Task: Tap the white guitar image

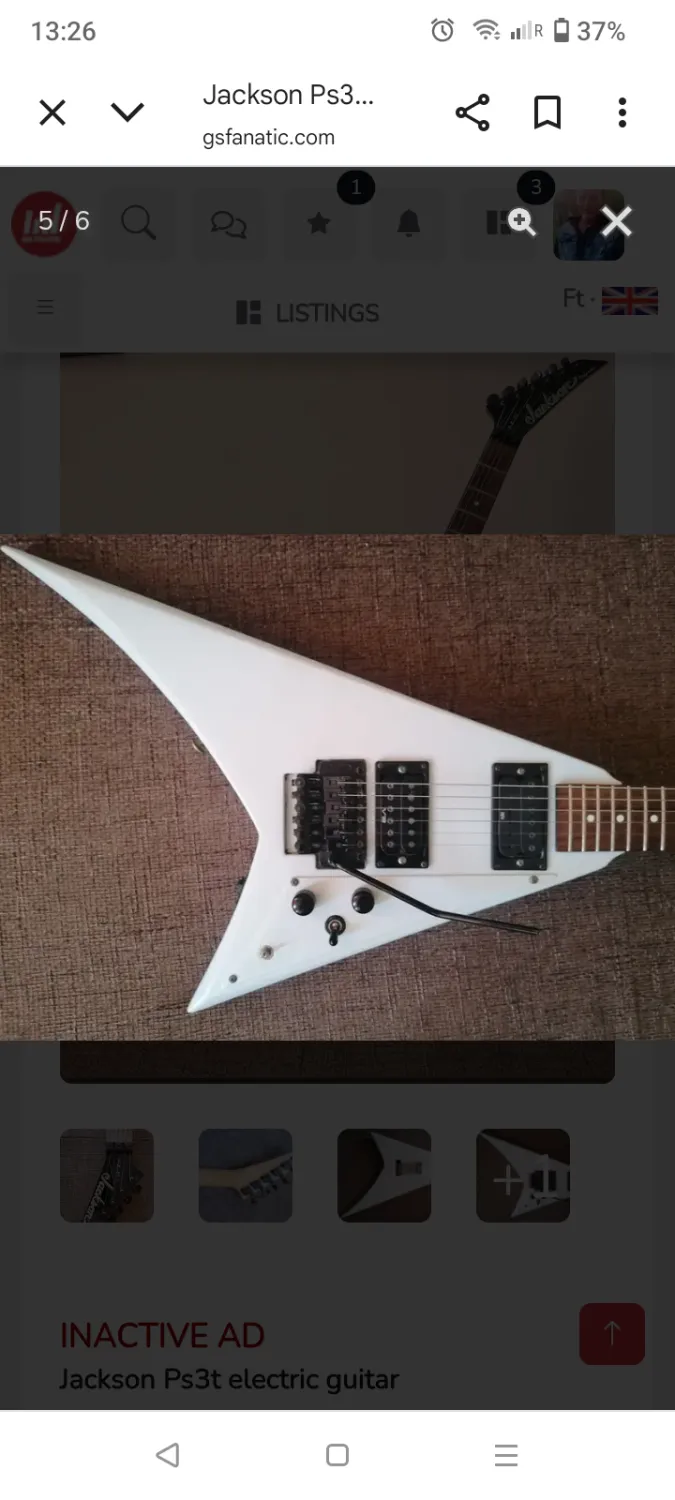Action: 337,787
